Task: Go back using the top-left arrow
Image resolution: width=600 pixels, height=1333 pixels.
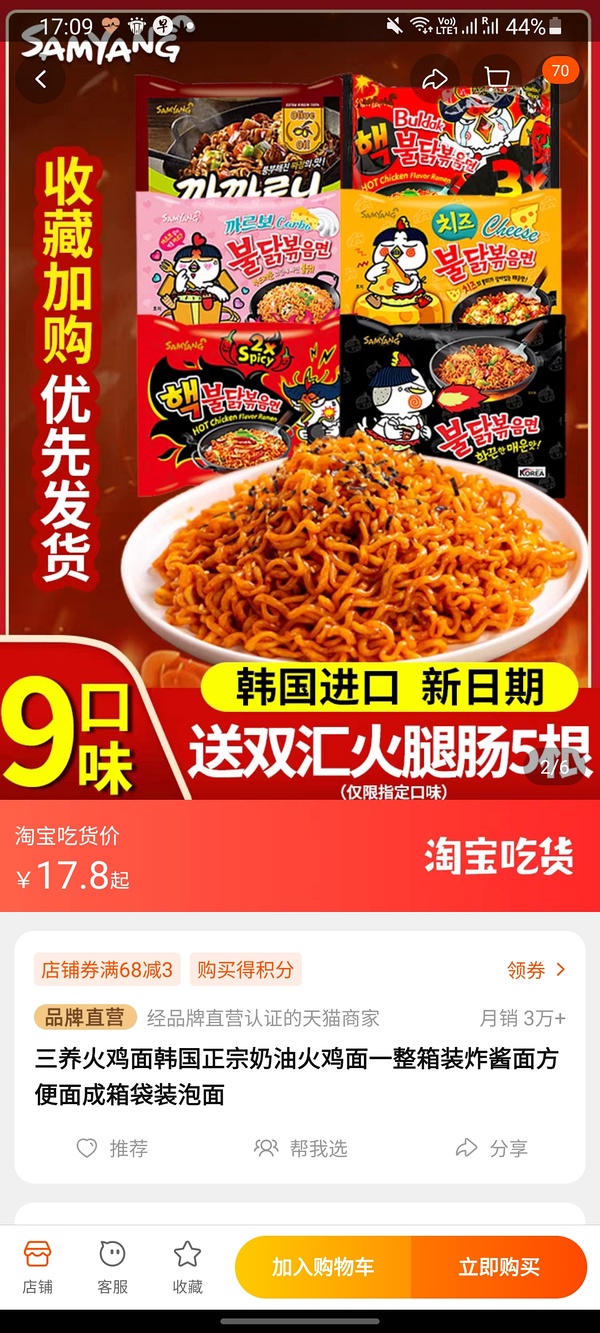Action: coord(41,80)
